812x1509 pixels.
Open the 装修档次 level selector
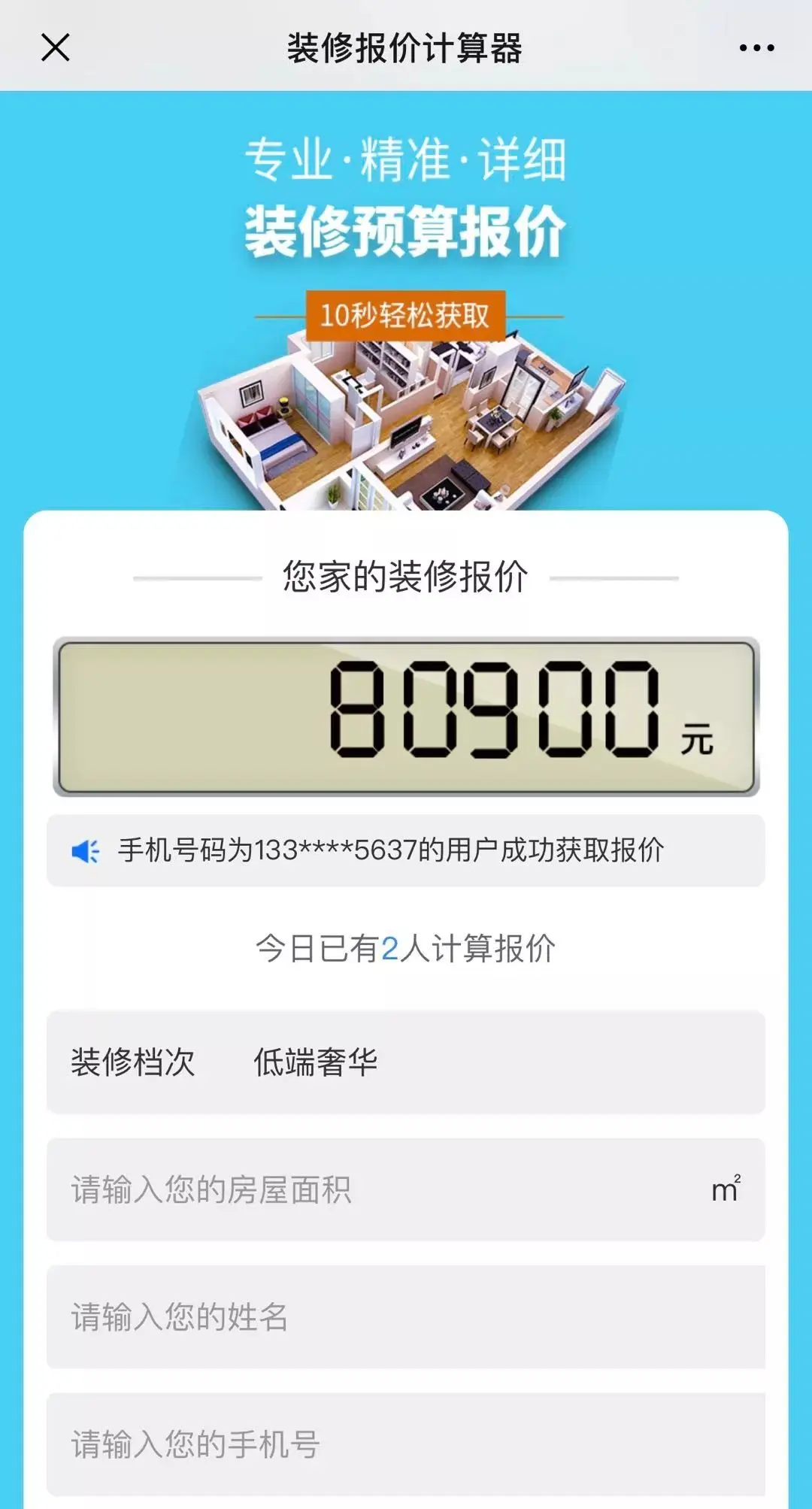point(406,1062)
